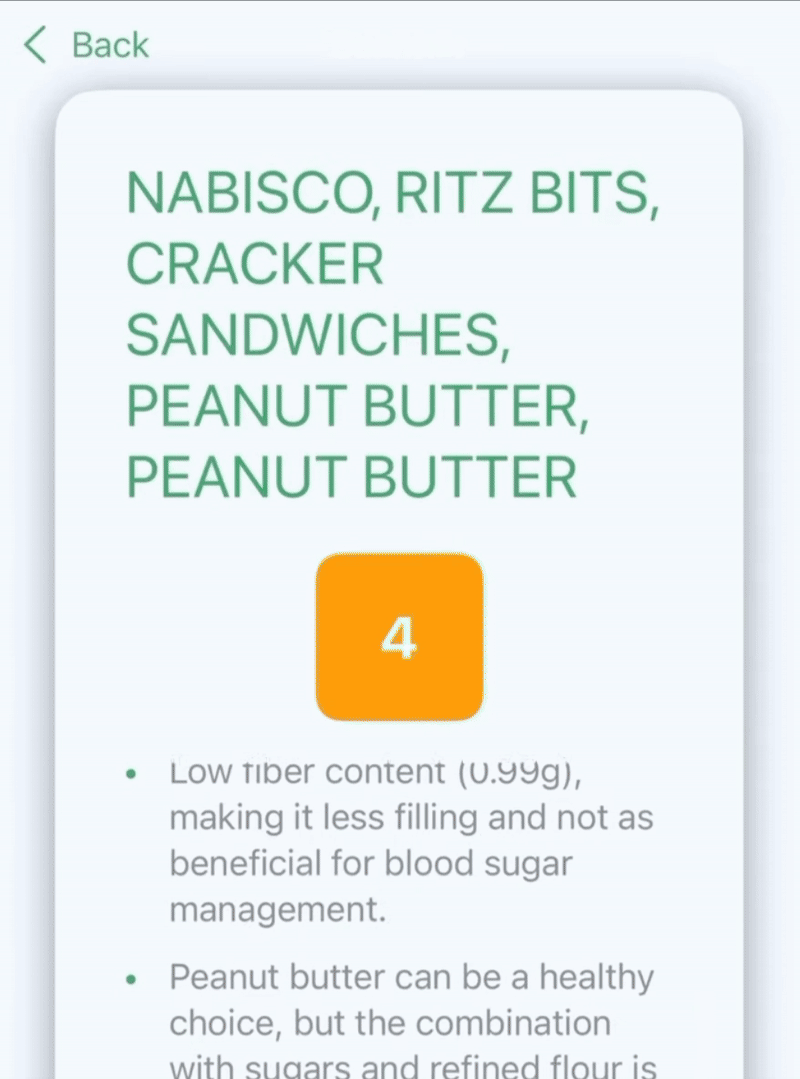Go back using the Back button

[x=88, y=45]
